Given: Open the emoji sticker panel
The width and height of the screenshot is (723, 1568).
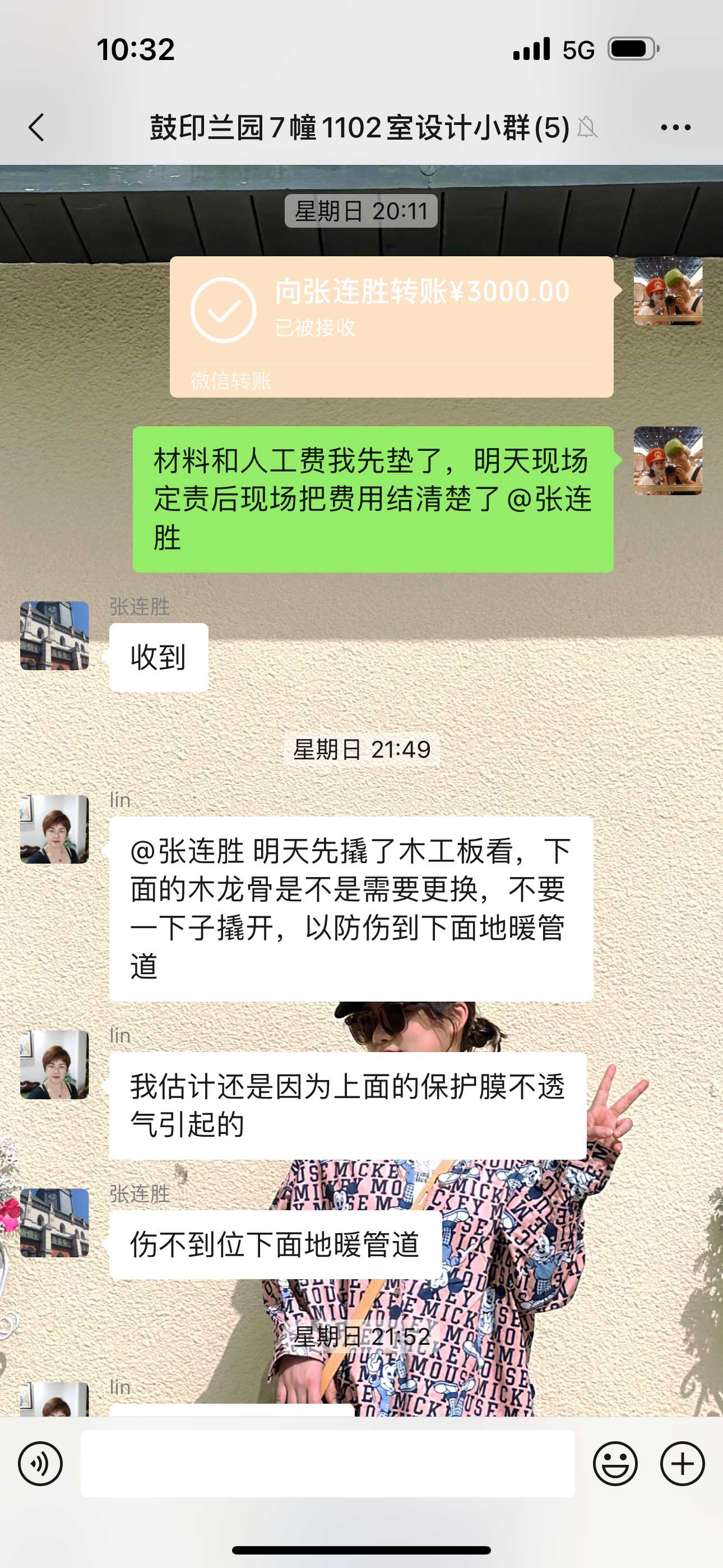Looking at the screenshot, I should coord(615,1463).
